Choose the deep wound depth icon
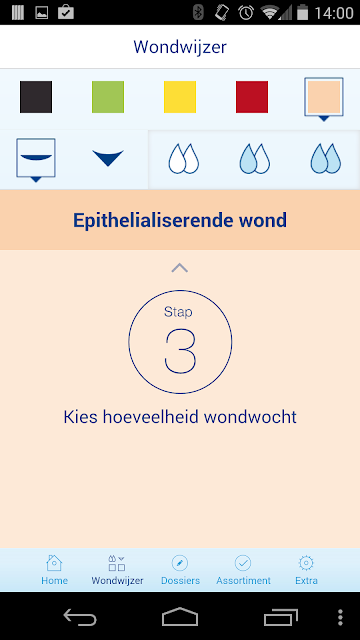The image size is (360, 640). click(108, 158)
